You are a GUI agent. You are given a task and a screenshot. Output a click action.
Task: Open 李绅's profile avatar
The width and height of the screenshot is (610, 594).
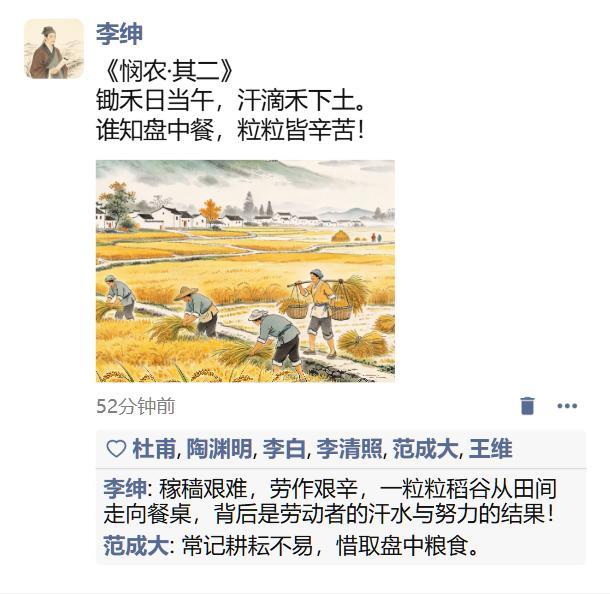click(x=54, y=49)
